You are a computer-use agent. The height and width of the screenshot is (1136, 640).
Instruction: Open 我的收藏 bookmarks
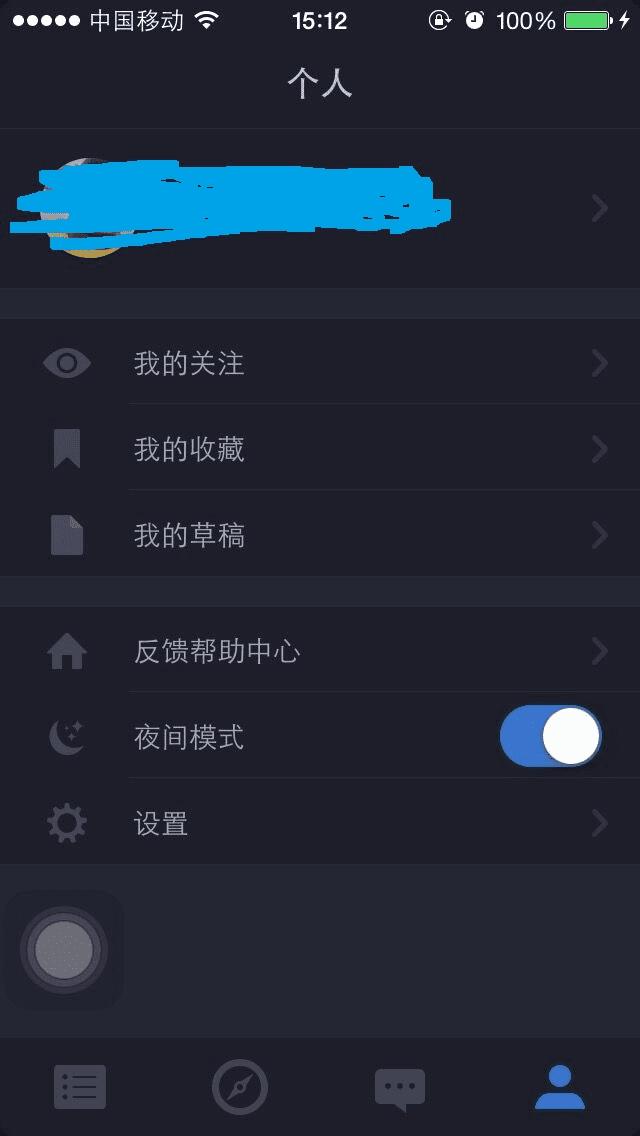[x=320, y=449]
